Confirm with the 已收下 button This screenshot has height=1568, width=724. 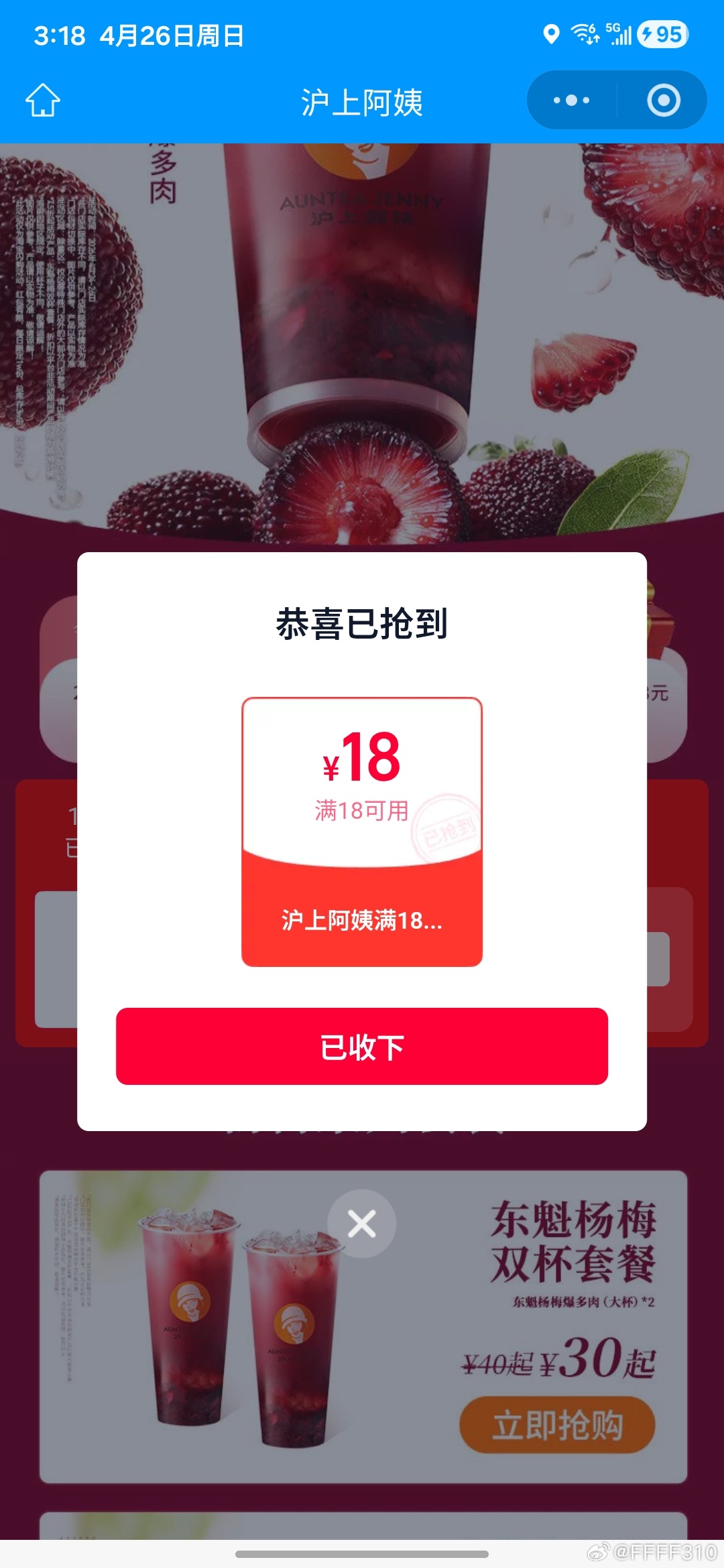(x=362, y=1047)
